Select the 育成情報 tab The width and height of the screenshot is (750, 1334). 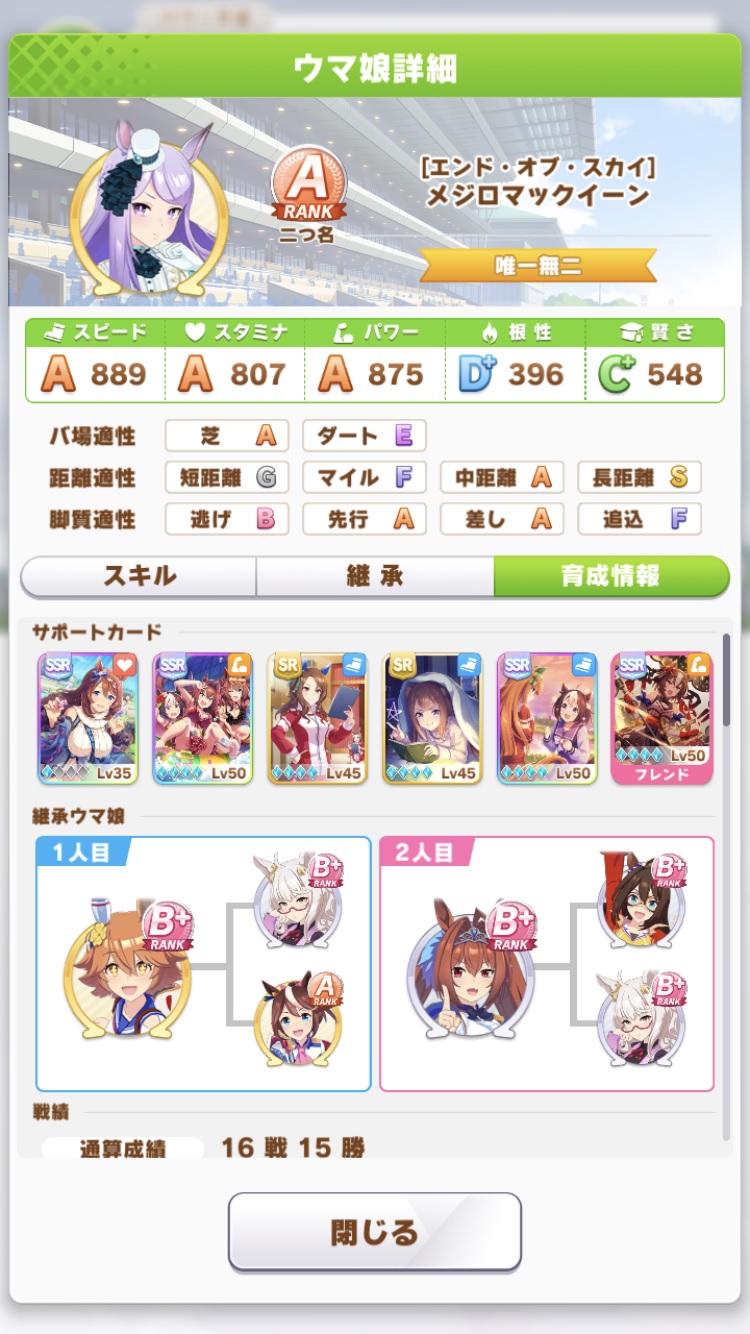[611, 577]
